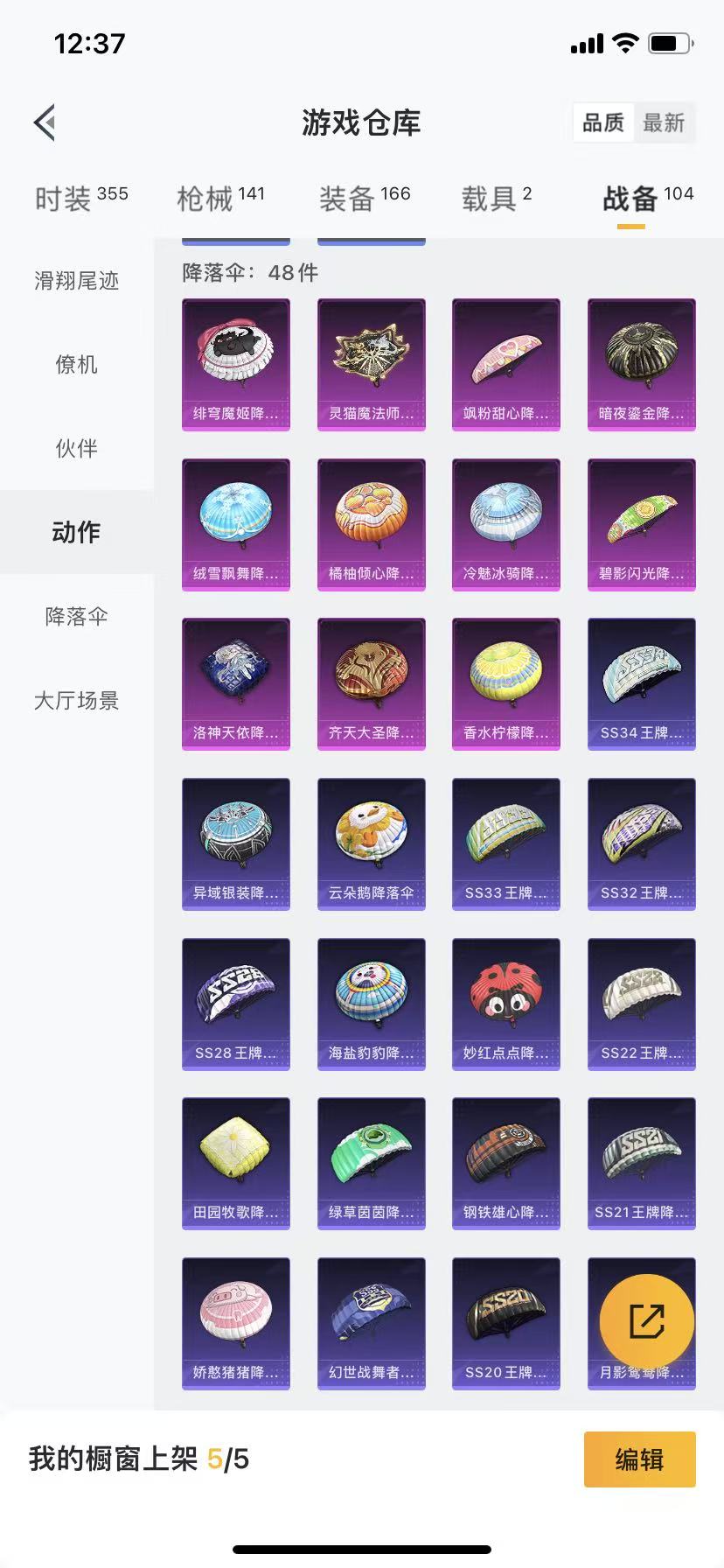Jump to 大厅场景 in the side menu
724x1568 pixels.
[x=76, y=701]
